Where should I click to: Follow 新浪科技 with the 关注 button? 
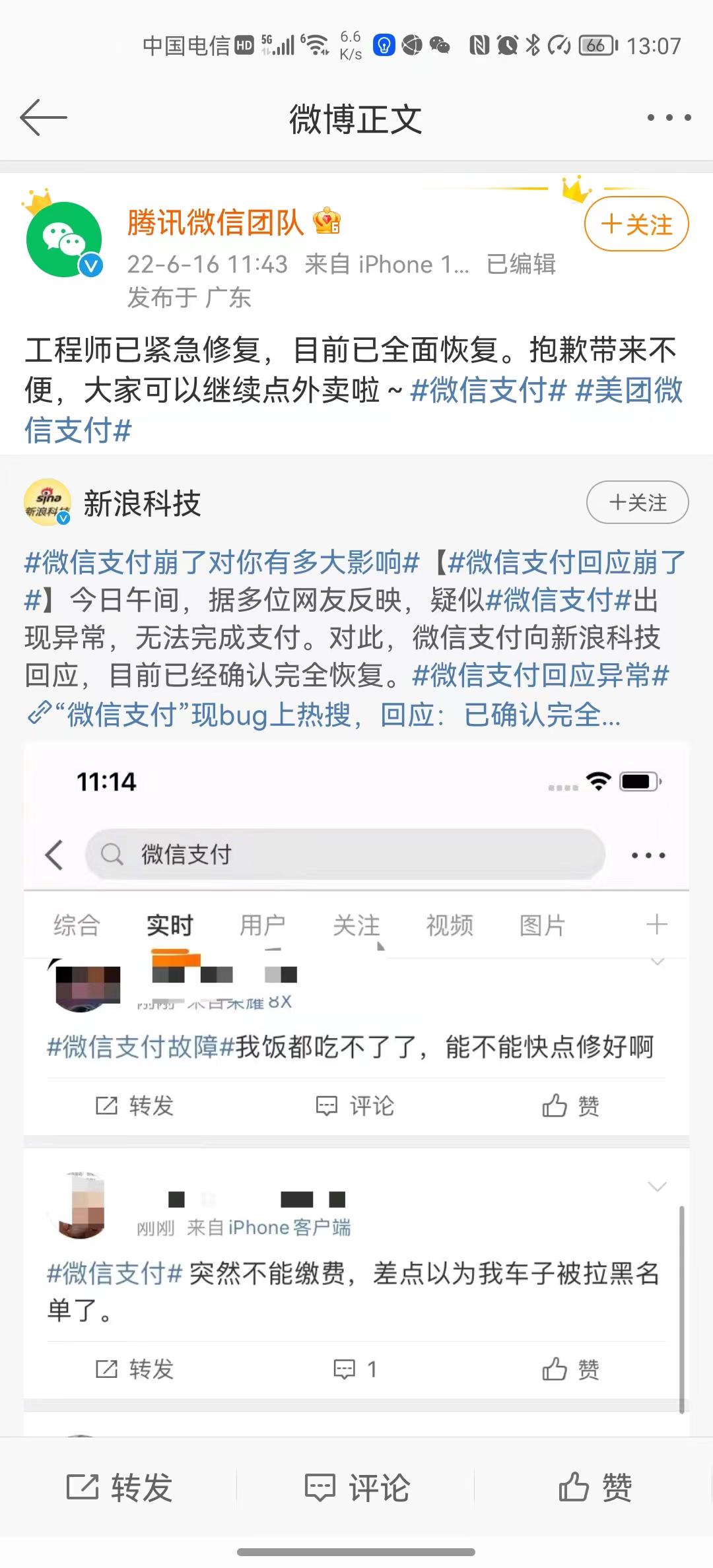(637, 503)
